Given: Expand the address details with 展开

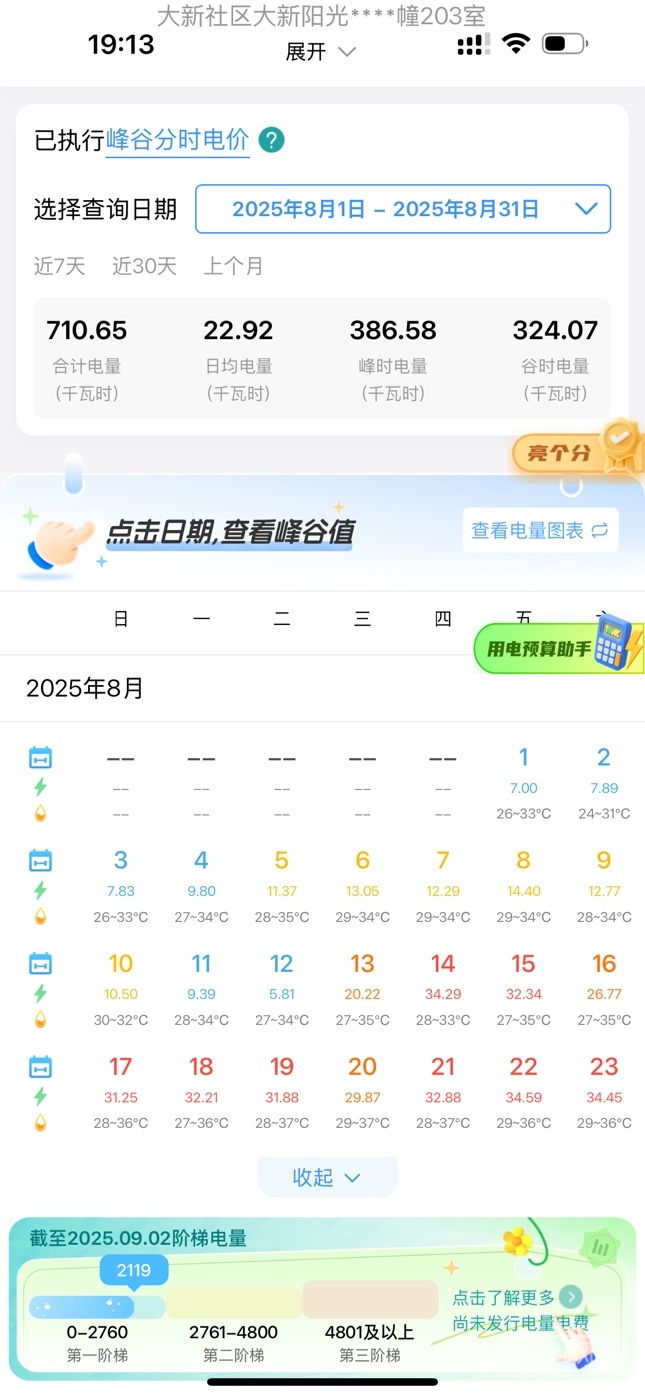Looking at the screenshot, I should click(320, 52).
